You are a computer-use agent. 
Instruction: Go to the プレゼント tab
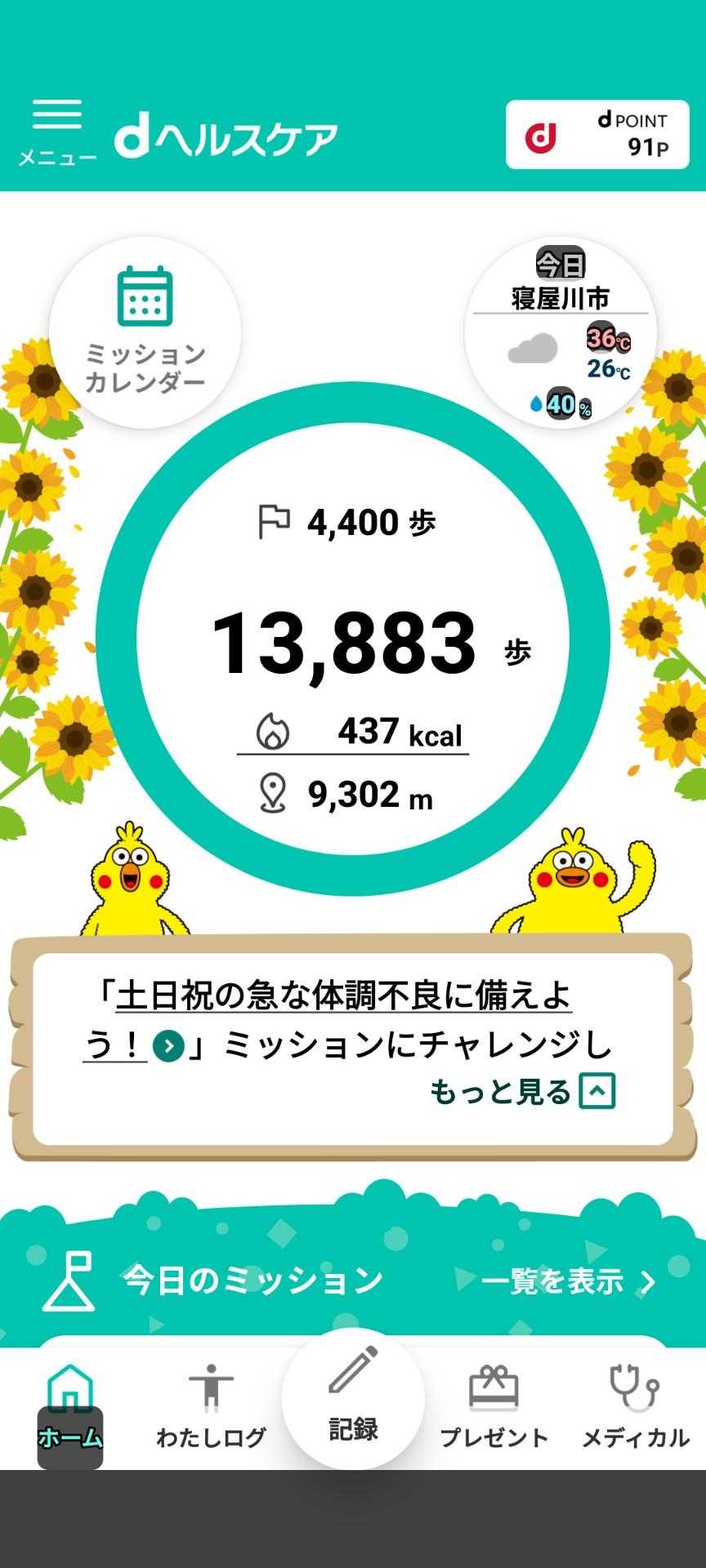click(494, 1407)
